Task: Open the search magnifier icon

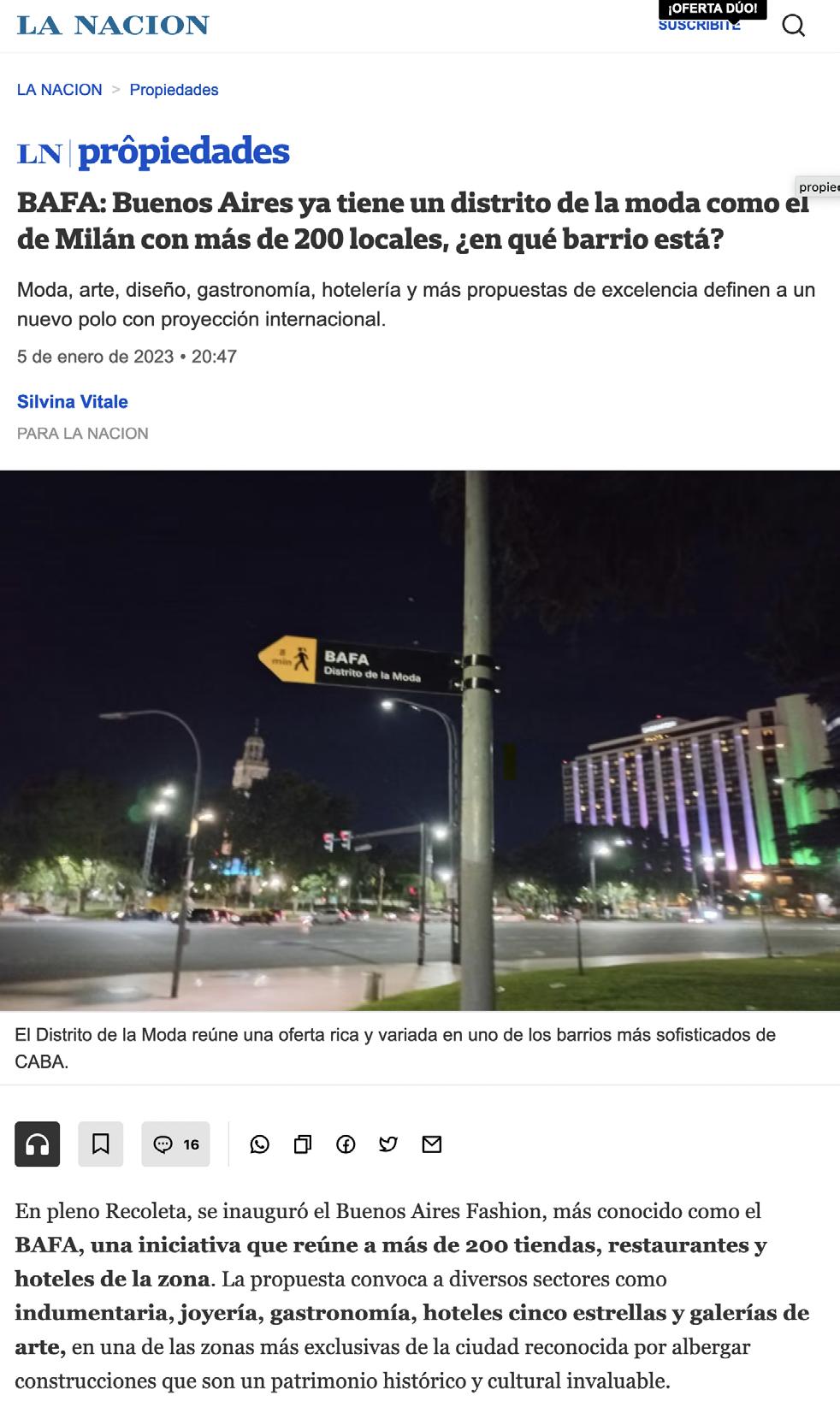Action: (793, 26)
